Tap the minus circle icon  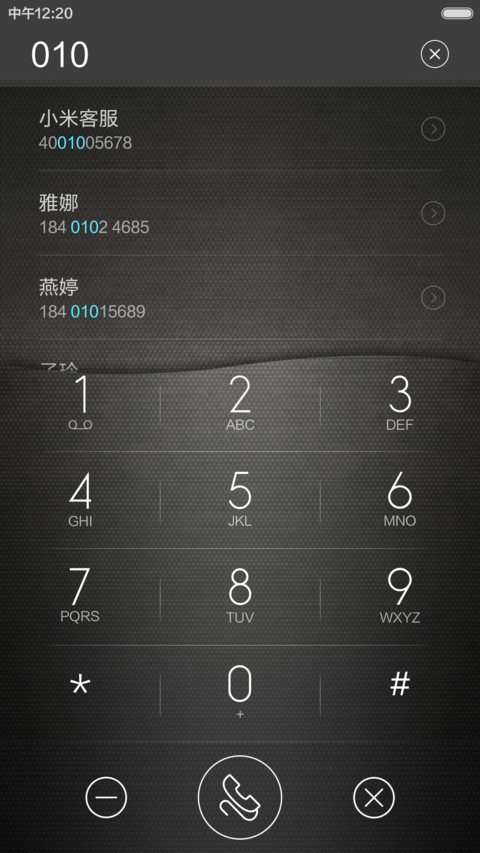pyautogui.click(x=106, y=798)
